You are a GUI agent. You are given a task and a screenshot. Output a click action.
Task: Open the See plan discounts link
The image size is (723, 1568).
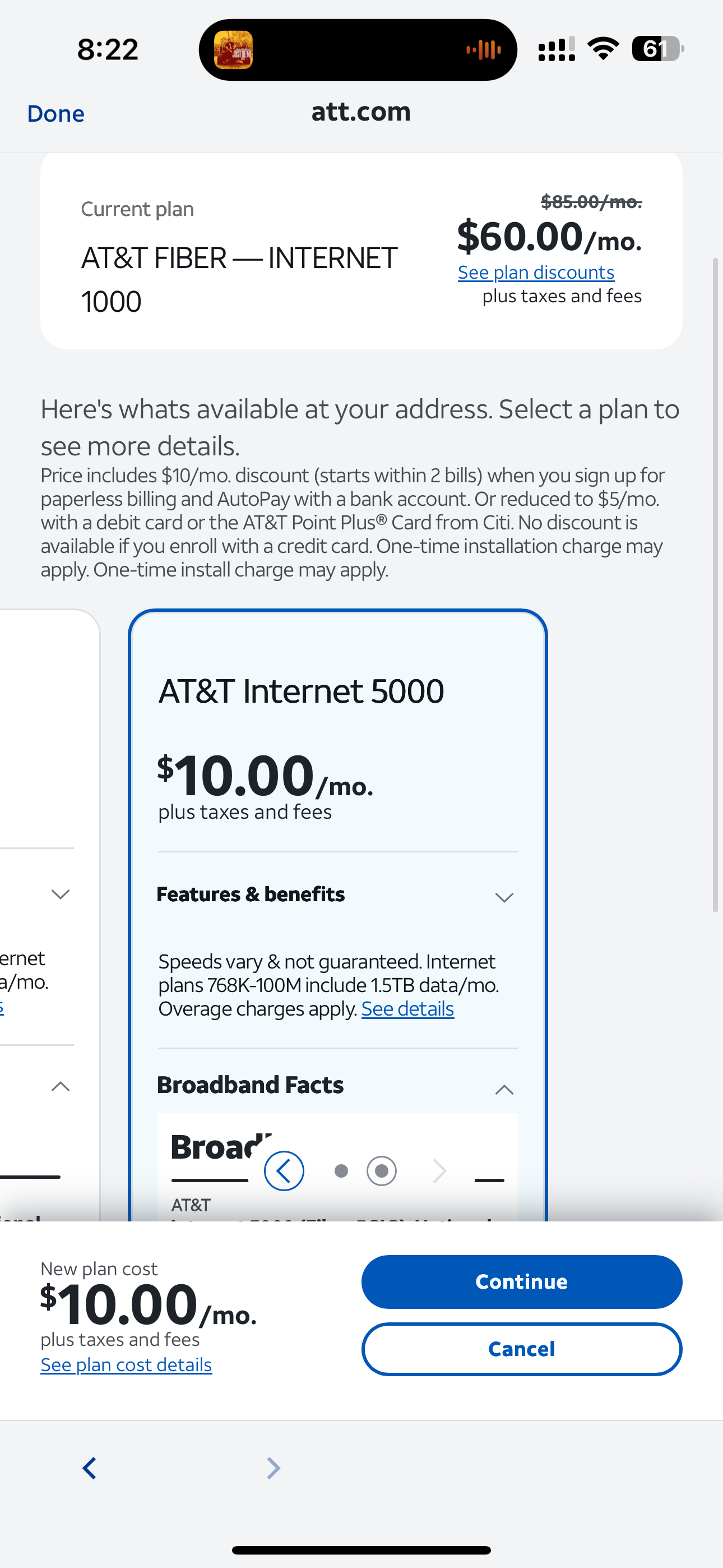pyautogui.click(x=536, y=272)
